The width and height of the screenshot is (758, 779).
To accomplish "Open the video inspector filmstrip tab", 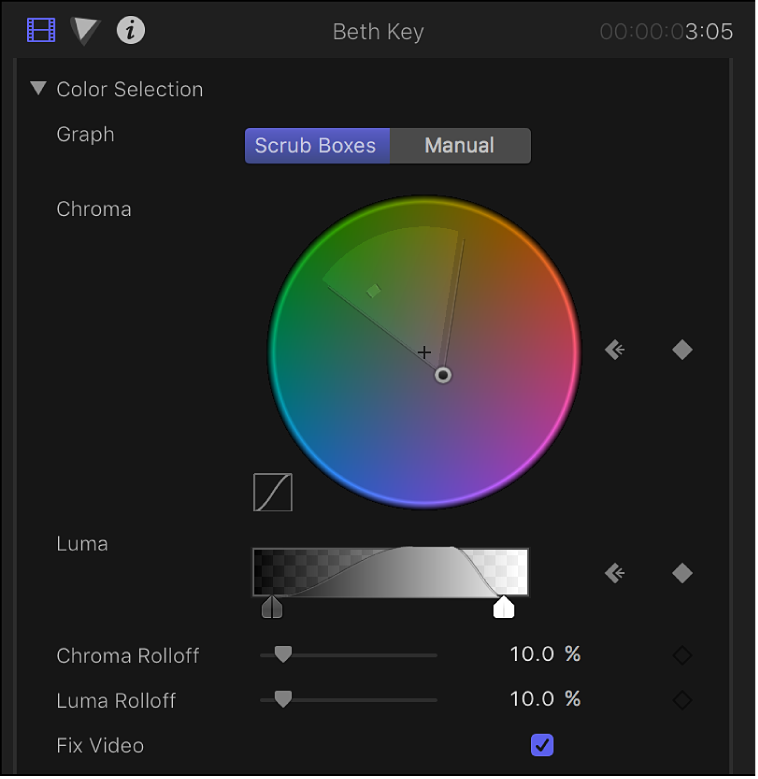I will [41, 31].
